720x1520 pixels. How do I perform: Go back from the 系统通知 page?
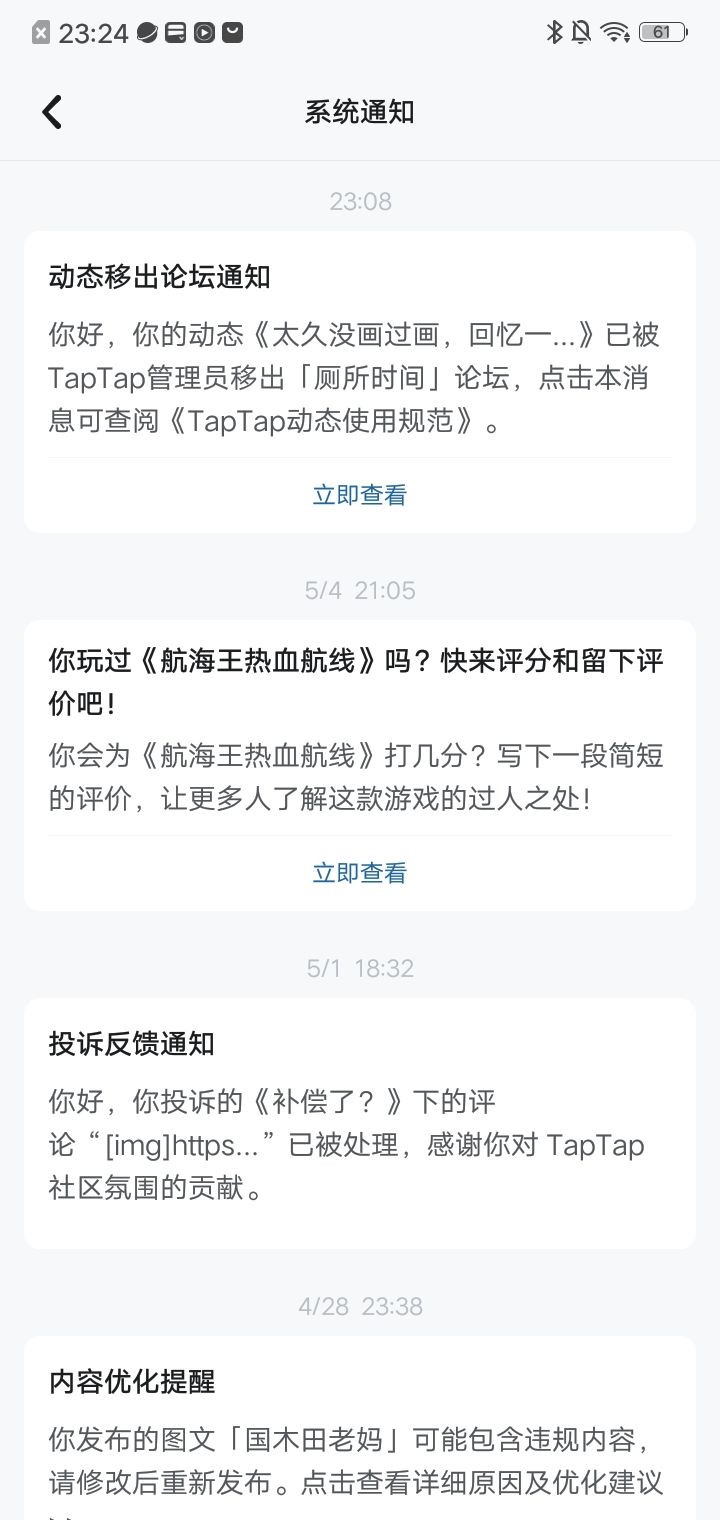pyautogui.click(x=52, y=112)
